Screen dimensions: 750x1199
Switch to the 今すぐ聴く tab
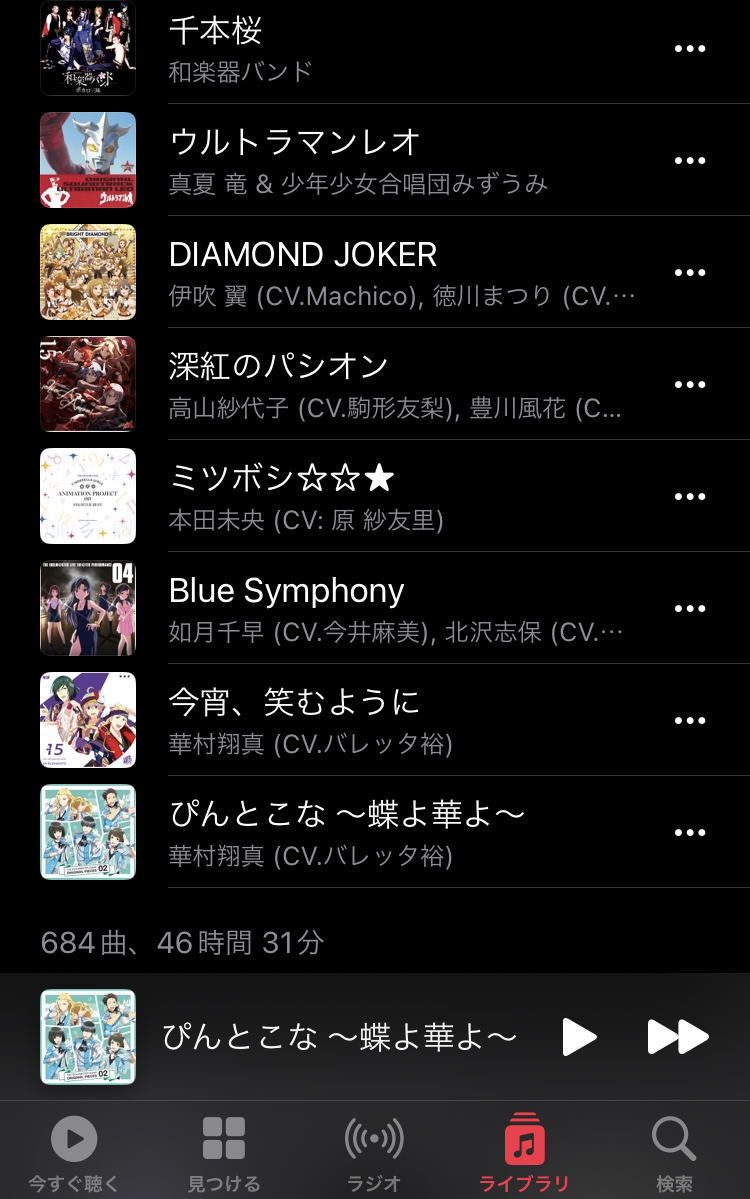(74, 1154)
